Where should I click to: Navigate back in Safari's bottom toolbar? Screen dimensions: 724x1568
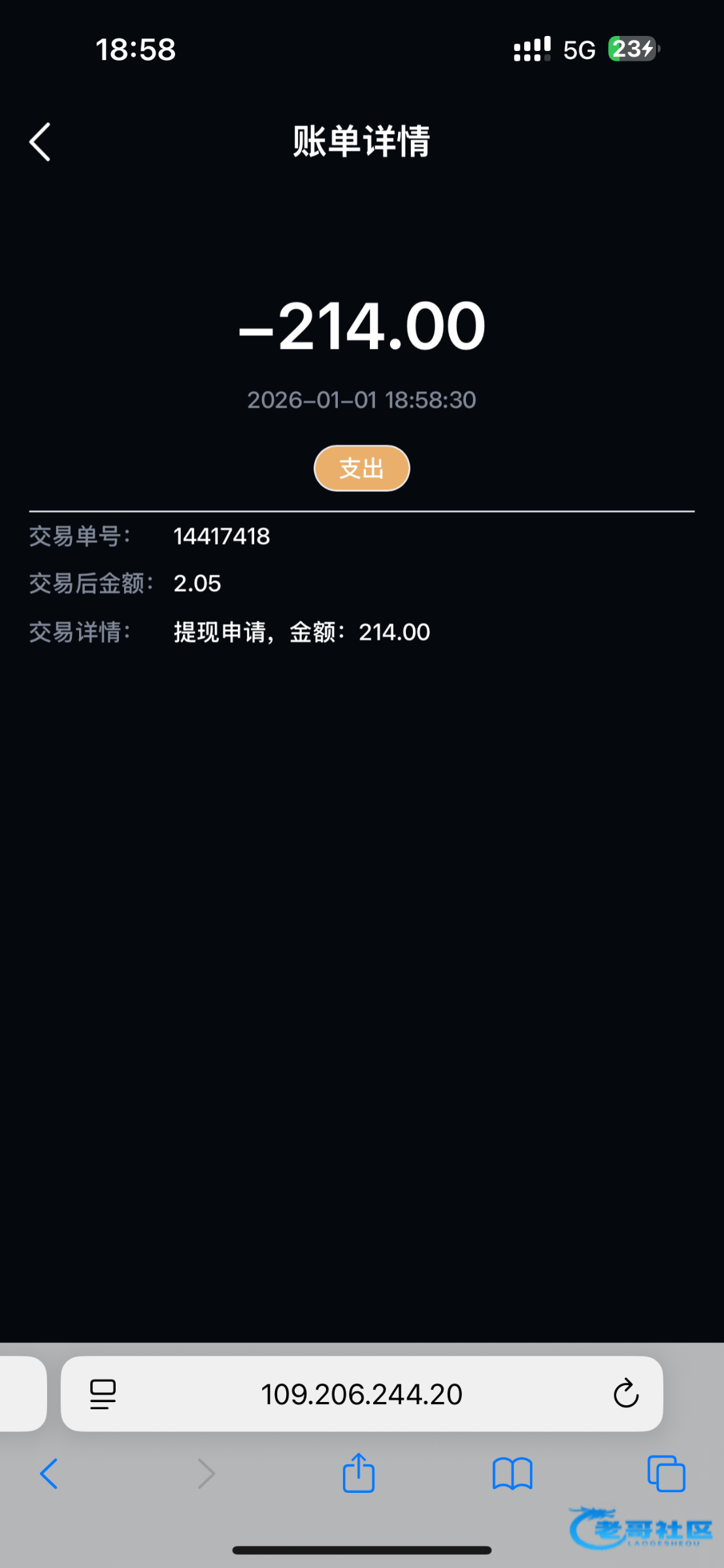tap(49, 1475)
